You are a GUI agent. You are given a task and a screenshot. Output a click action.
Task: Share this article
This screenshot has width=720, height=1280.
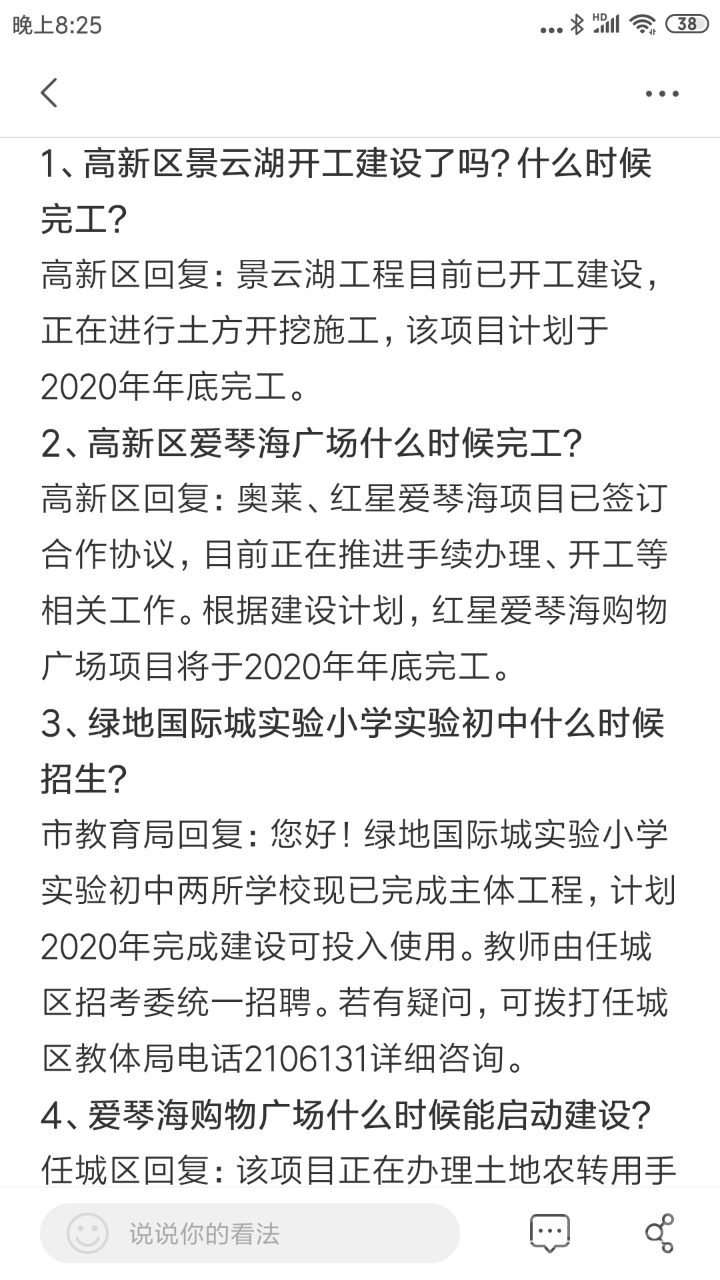coord(659,1233)
